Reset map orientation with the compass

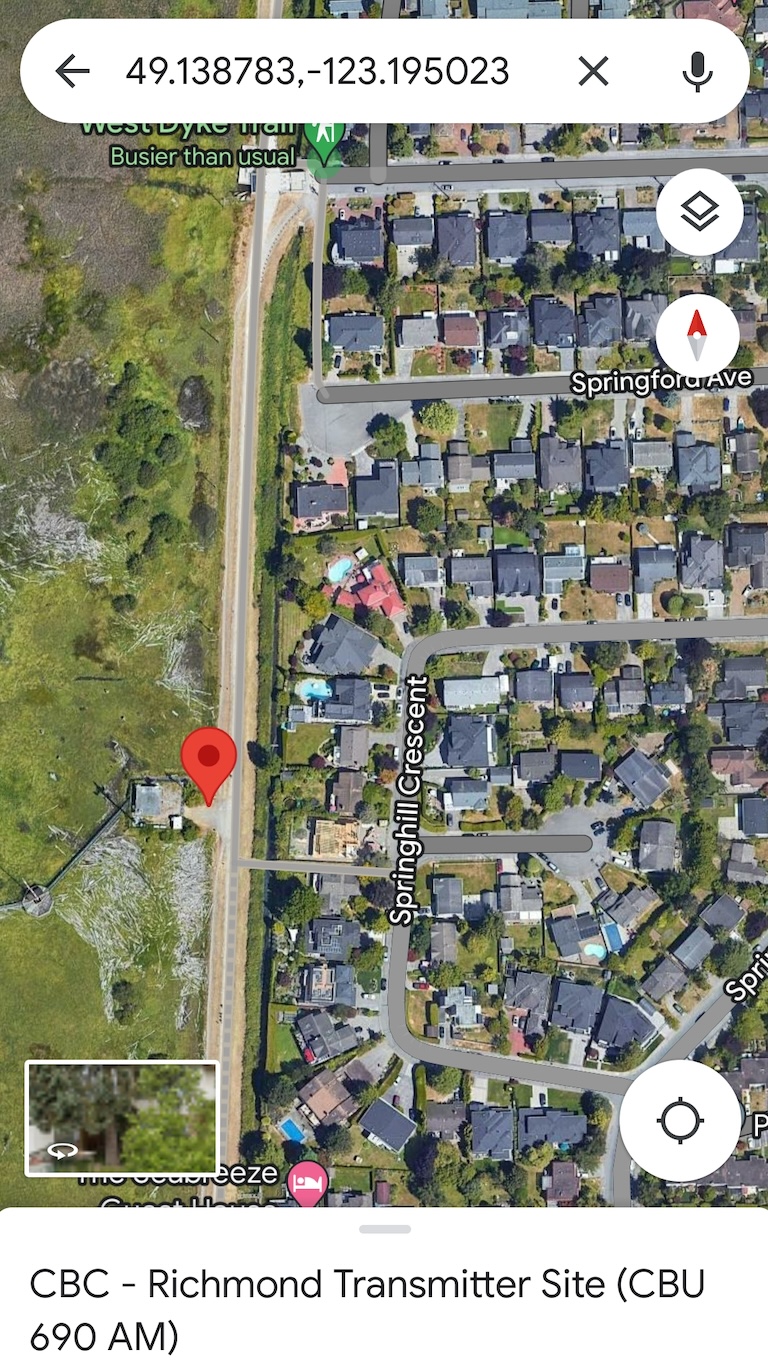[698, 335]
